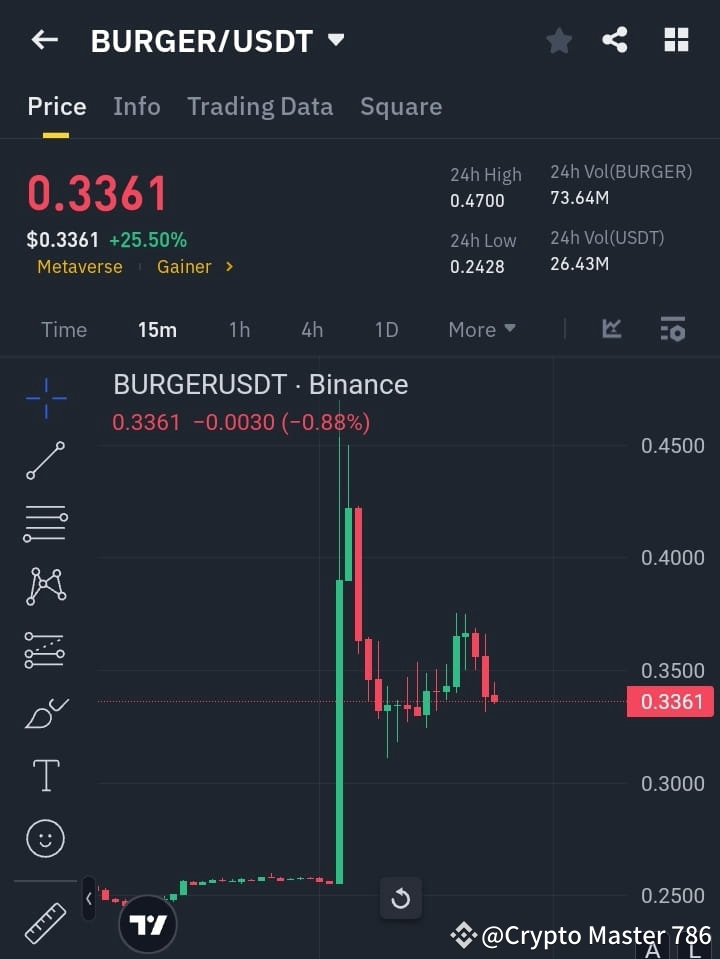Tap the chart refresh button

(x=401, y=898)
